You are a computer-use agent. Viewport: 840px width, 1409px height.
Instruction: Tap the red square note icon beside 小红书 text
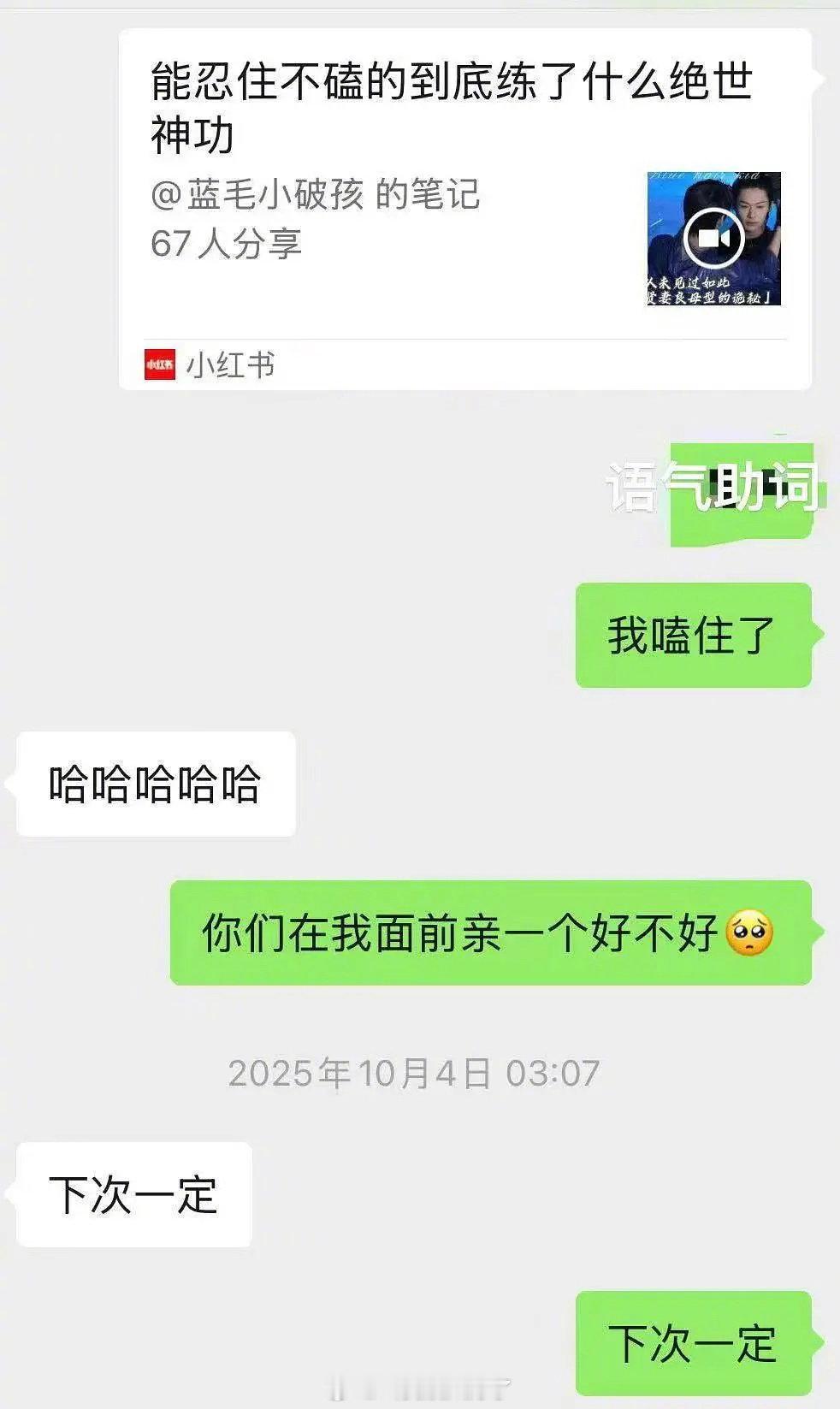[159, 363]
